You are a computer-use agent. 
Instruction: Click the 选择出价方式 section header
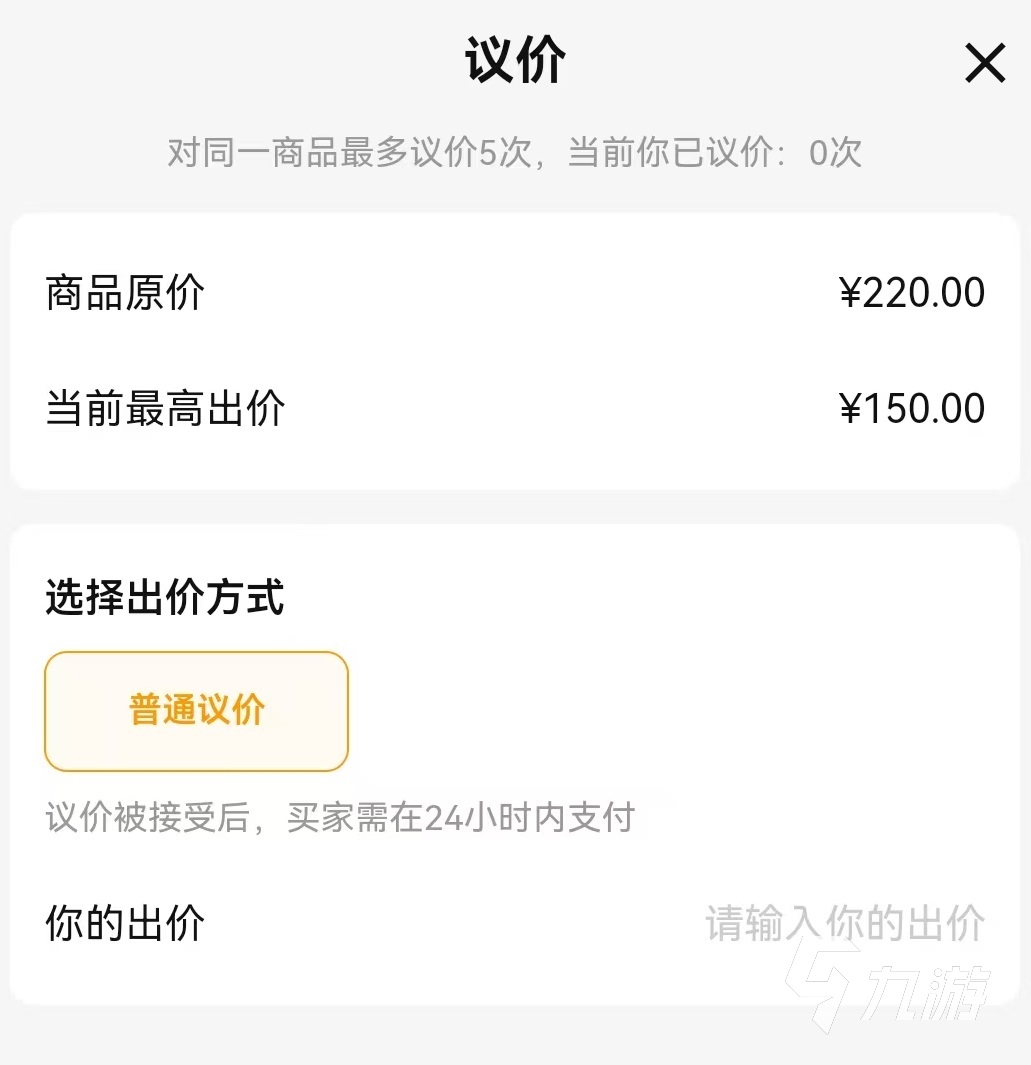click(164, 597)
